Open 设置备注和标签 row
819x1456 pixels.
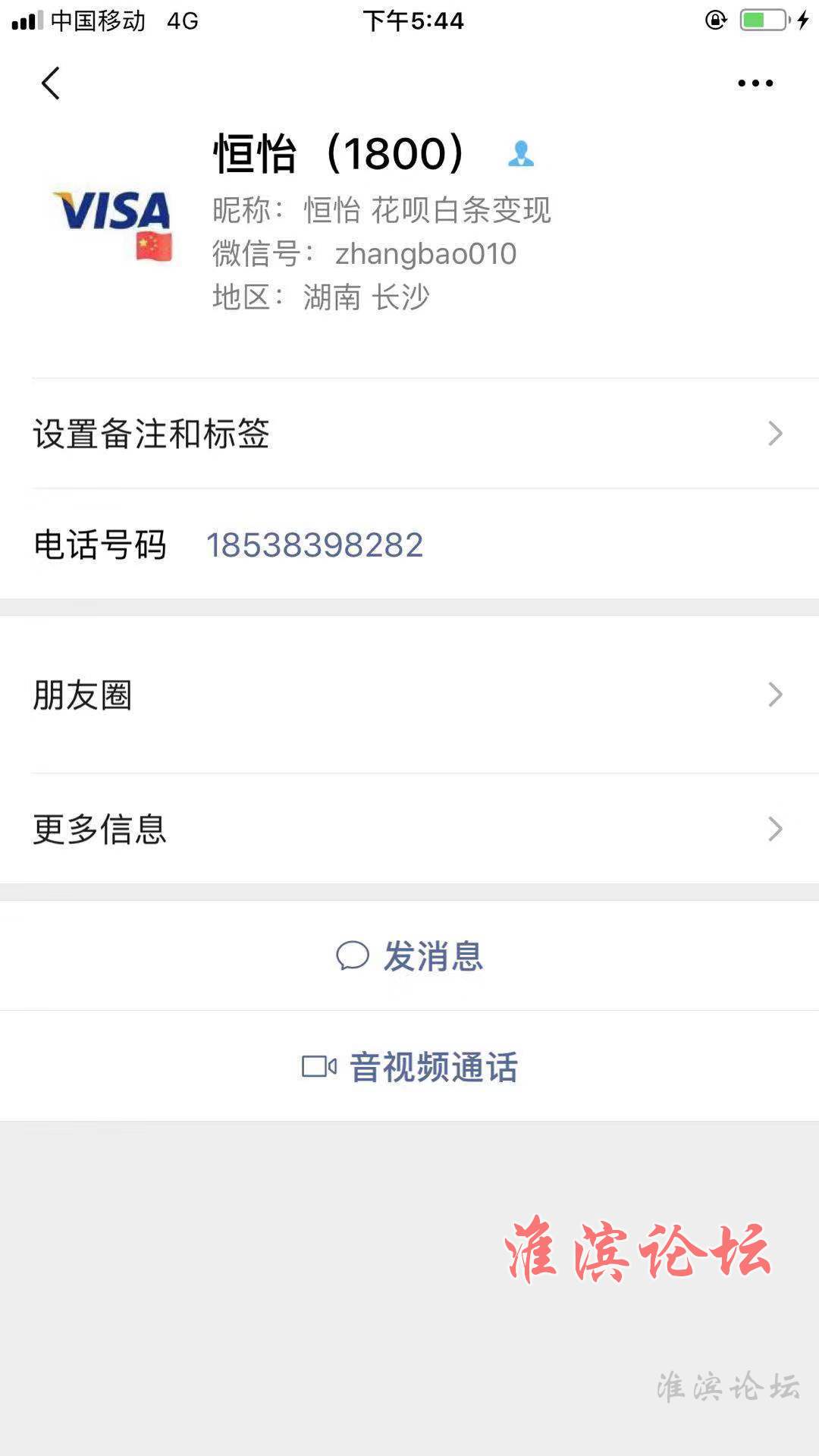[409, 434]
